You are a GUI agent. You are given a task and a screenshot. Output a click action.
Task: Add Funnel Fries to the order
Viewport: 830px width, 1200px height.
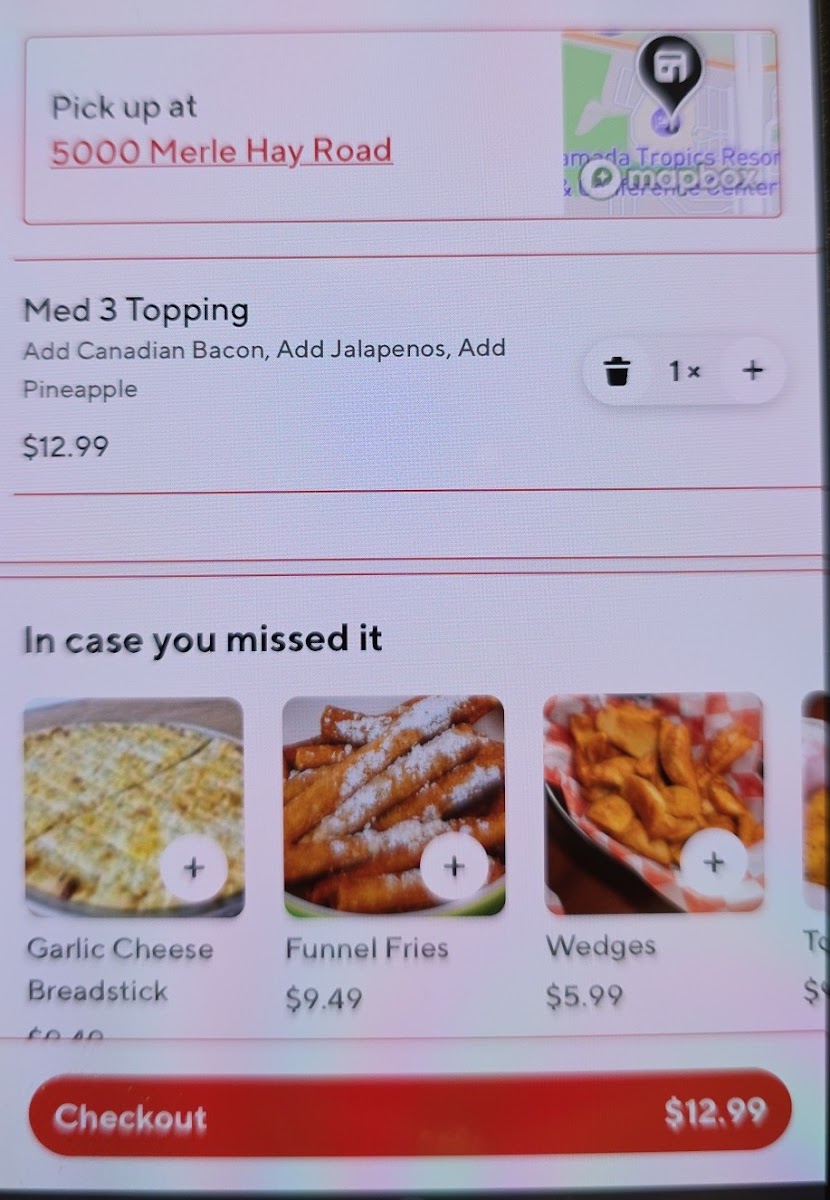(454, 866)
